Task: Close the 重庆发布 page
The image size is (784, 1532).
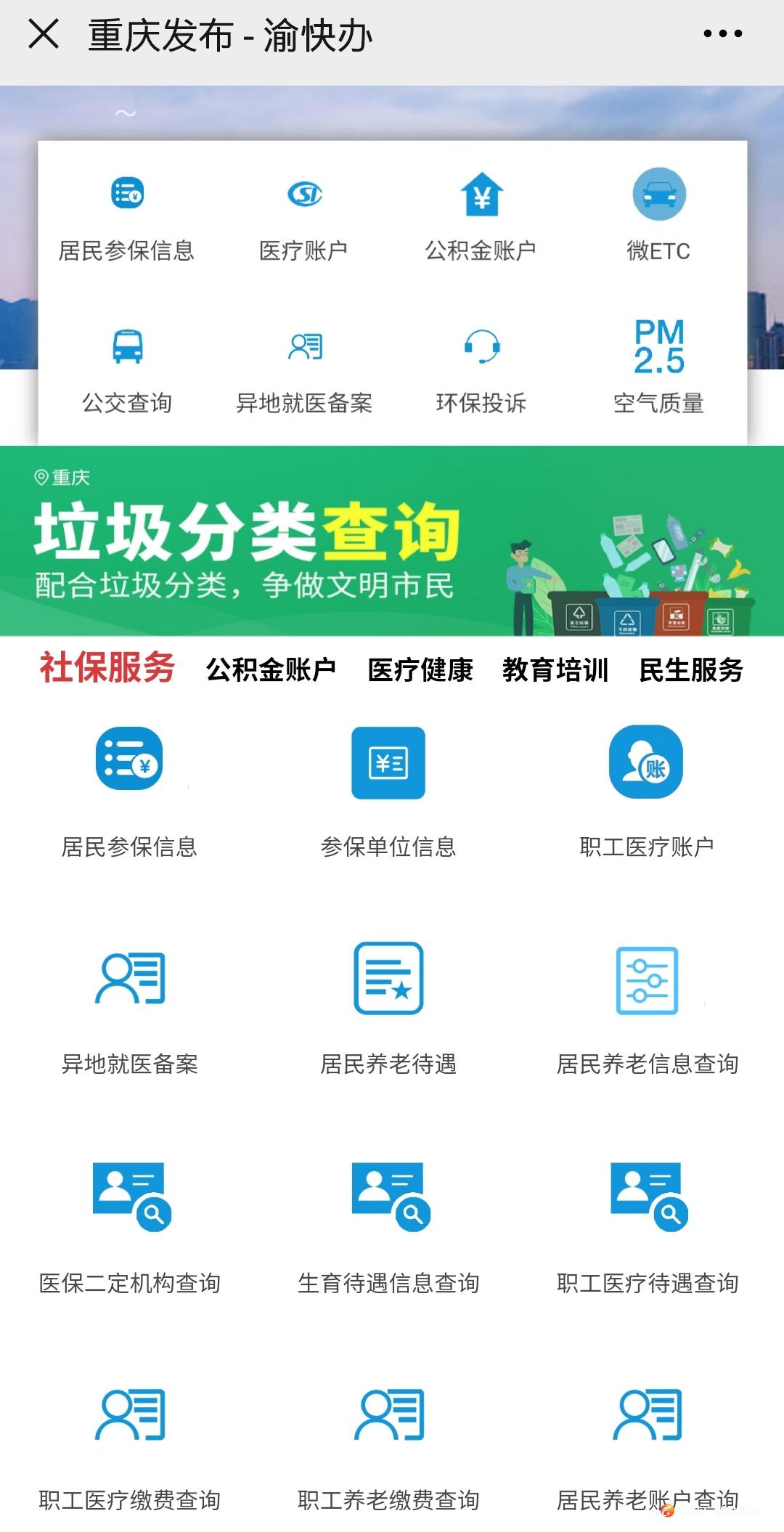Action: 44,34
